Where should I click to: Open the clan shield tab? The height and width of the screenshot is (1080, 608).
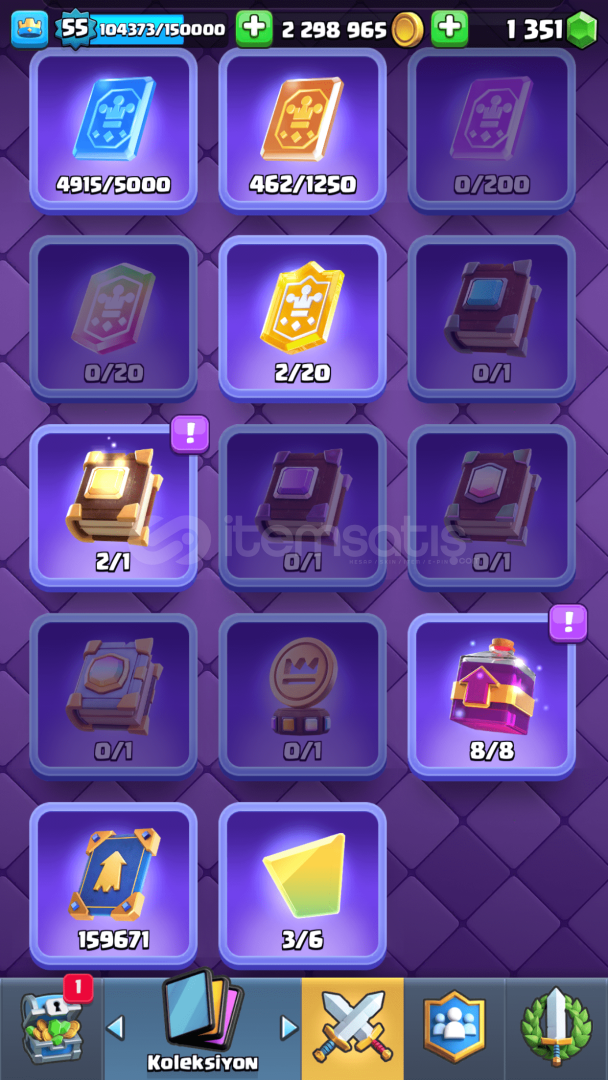[454, 1028]
